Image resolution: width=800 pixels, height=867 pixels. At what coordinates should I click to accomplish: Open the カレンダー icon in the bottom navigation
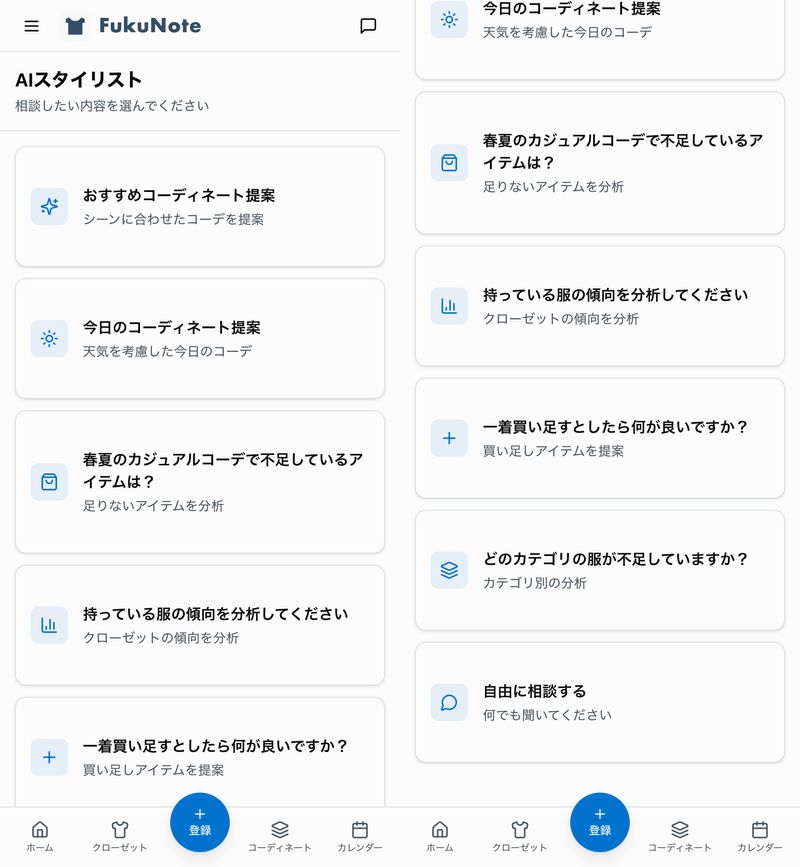[360, 830]
